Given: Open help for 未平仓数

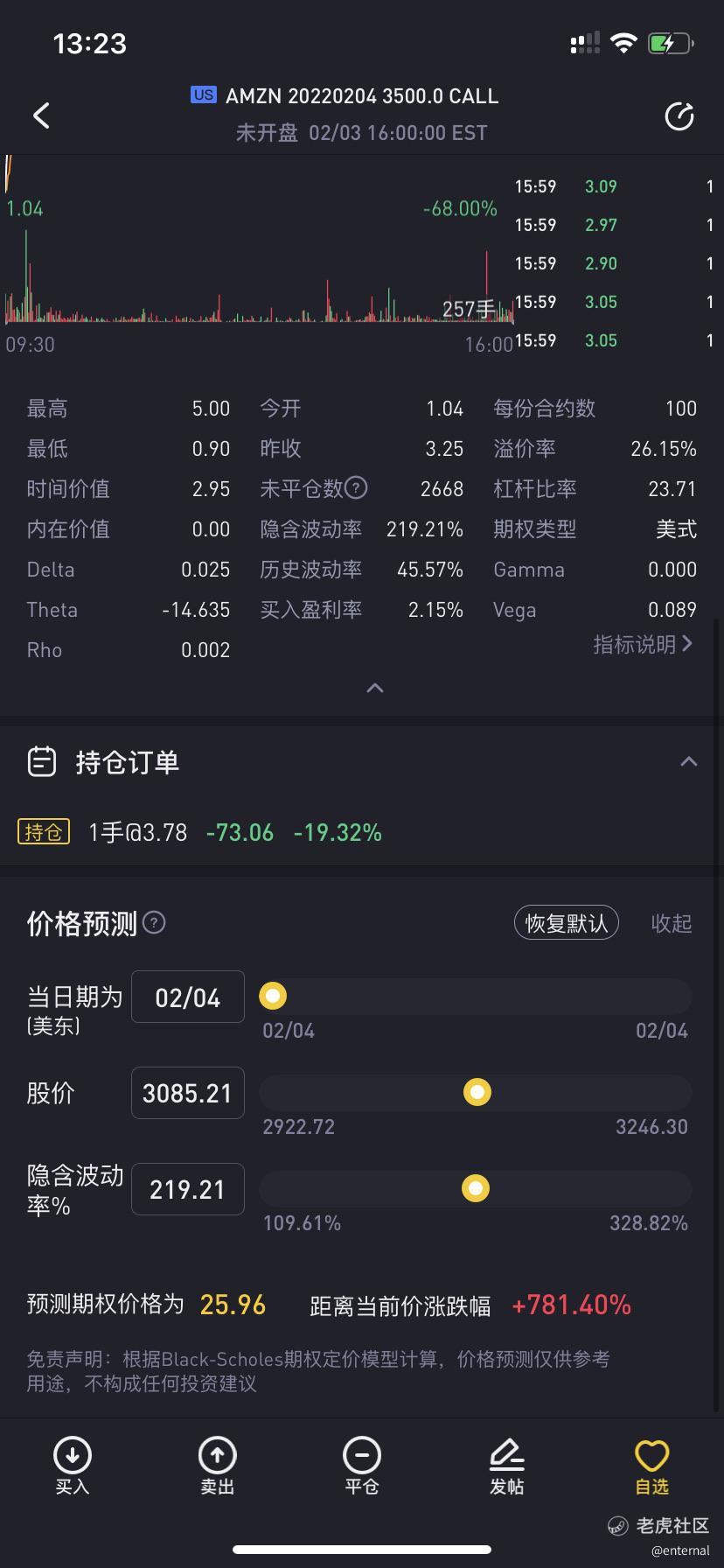Looking at the screenshot, I should (x=356, y=487).
